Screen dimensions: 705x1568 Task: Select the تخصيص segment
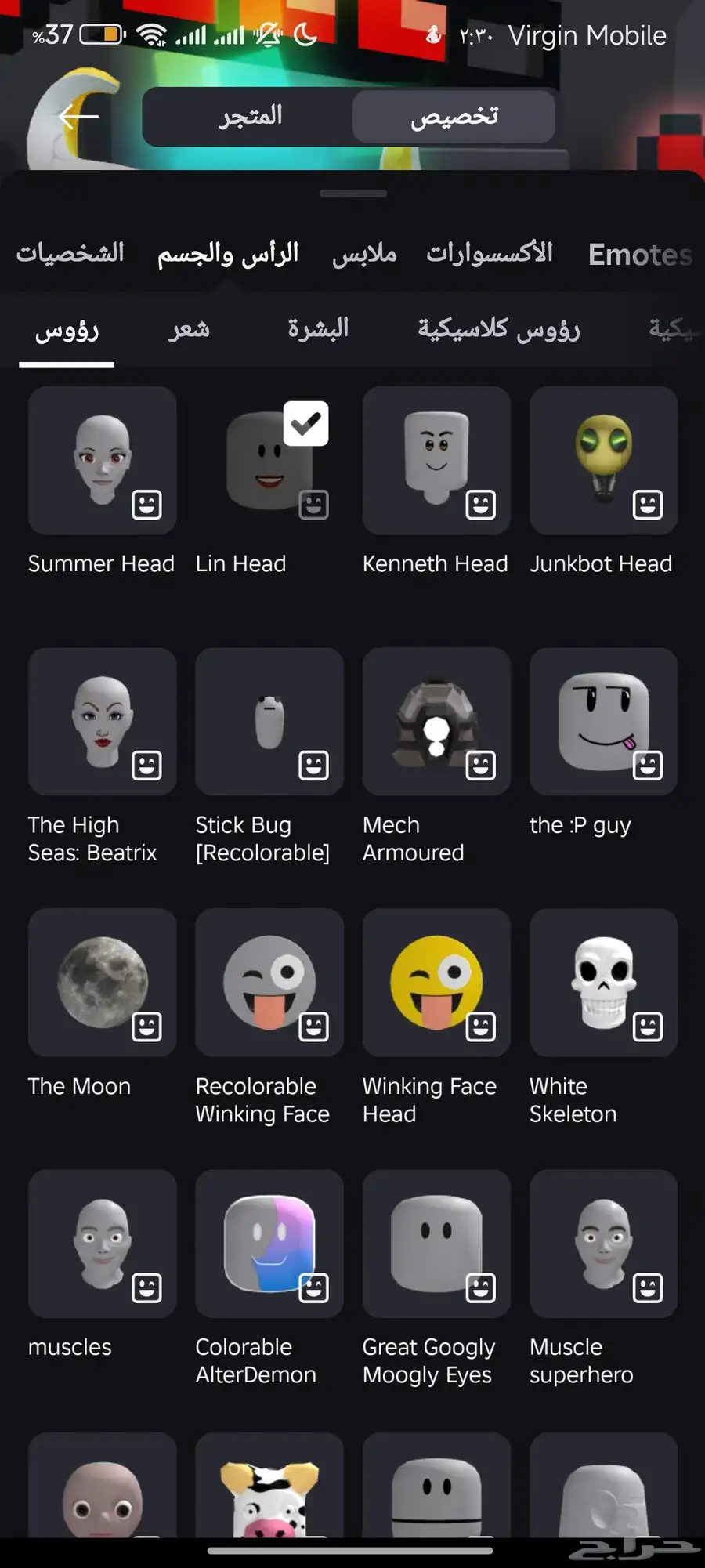(454, 117)
